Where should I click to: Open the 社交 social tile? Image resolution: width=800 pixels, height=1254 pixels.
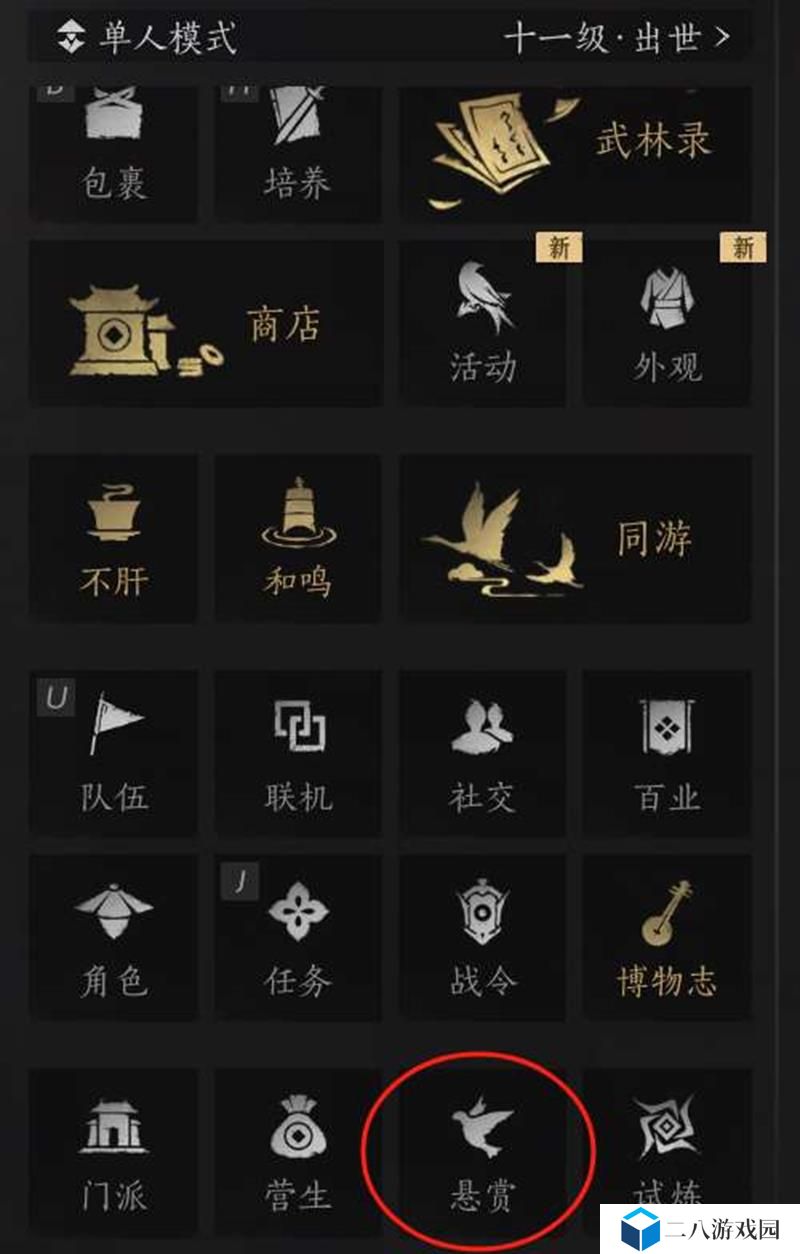[482, 752]
